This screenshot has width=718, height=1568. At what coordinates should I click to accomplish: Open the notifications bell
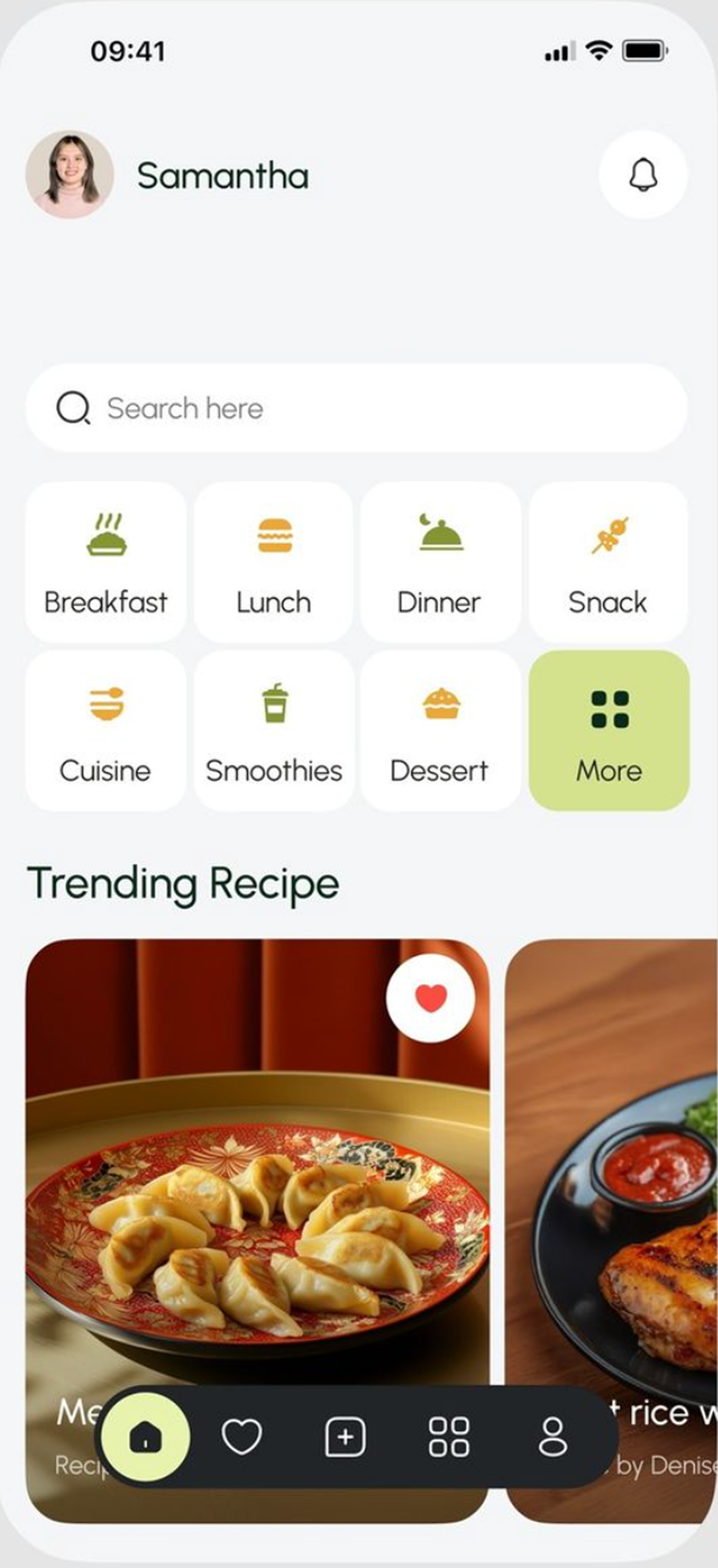tap(643, 175)
